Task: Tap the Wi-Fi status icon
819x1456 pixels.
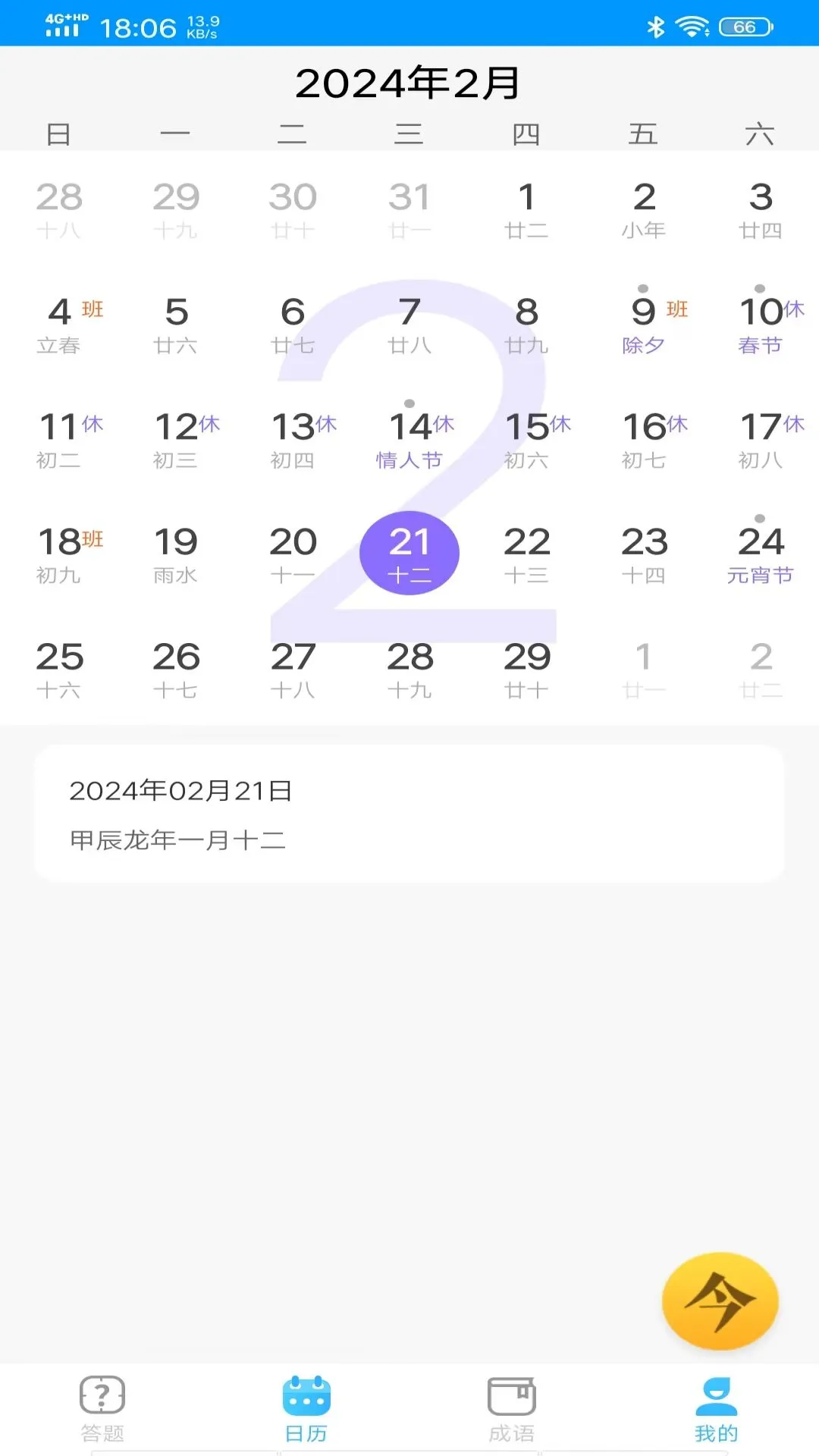Action: coord(692,24)
